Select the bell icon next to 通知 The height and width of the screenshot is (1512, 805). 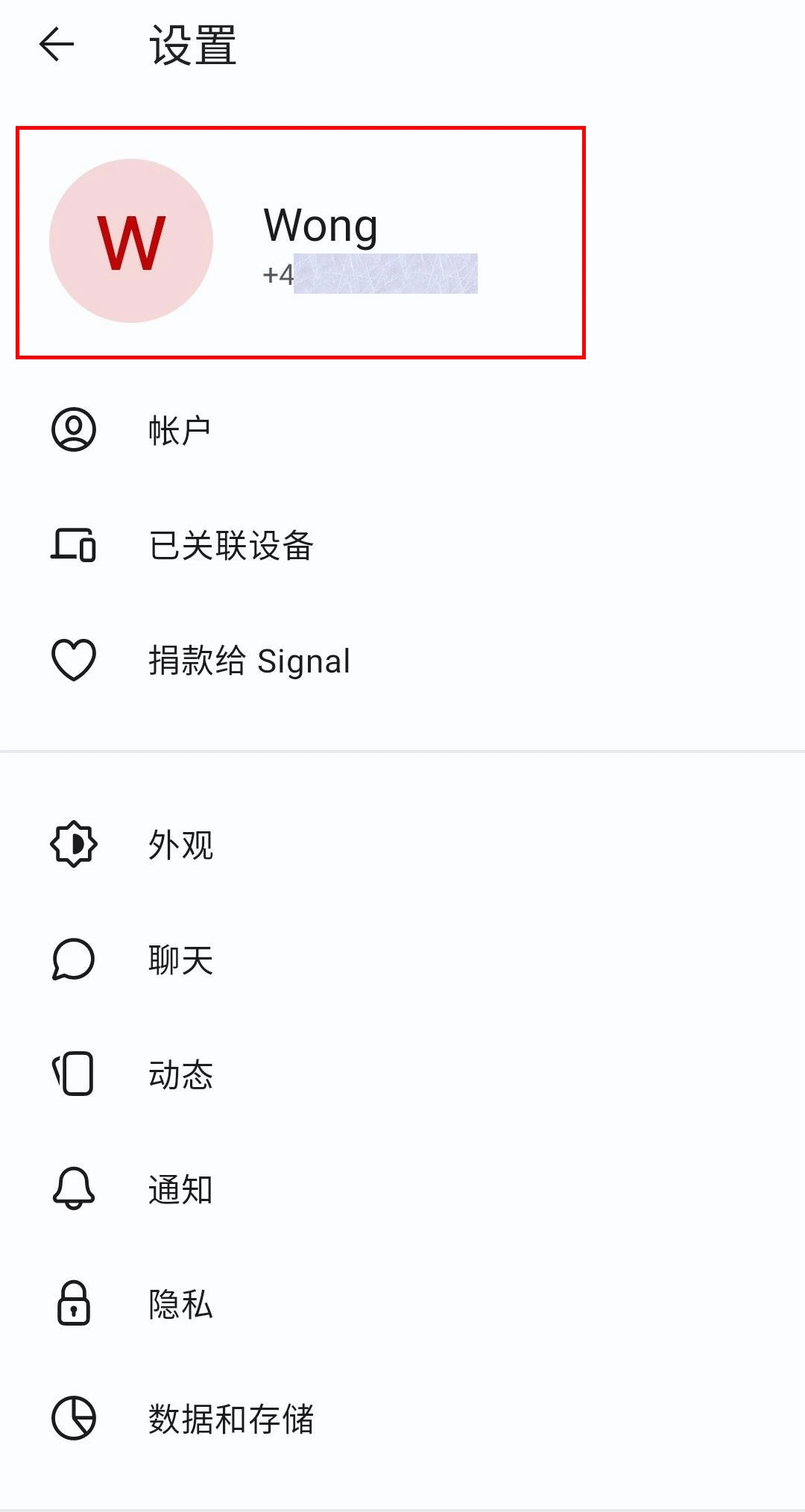(72, 1188)
